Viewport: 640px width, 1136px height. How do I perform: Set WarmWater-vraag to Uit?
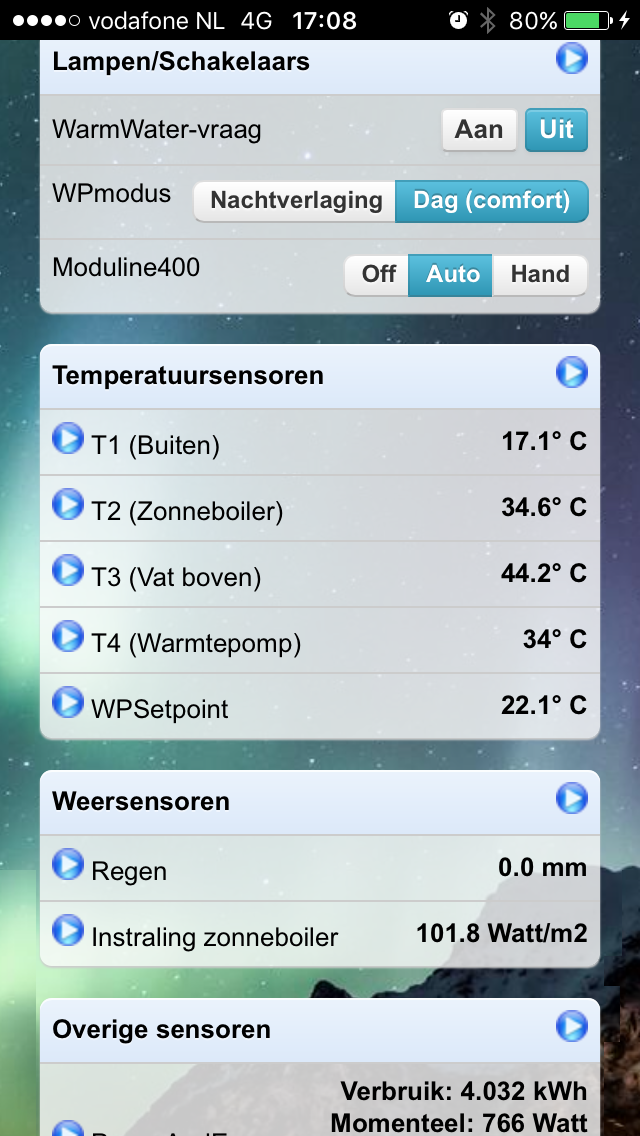click(556, 130)
